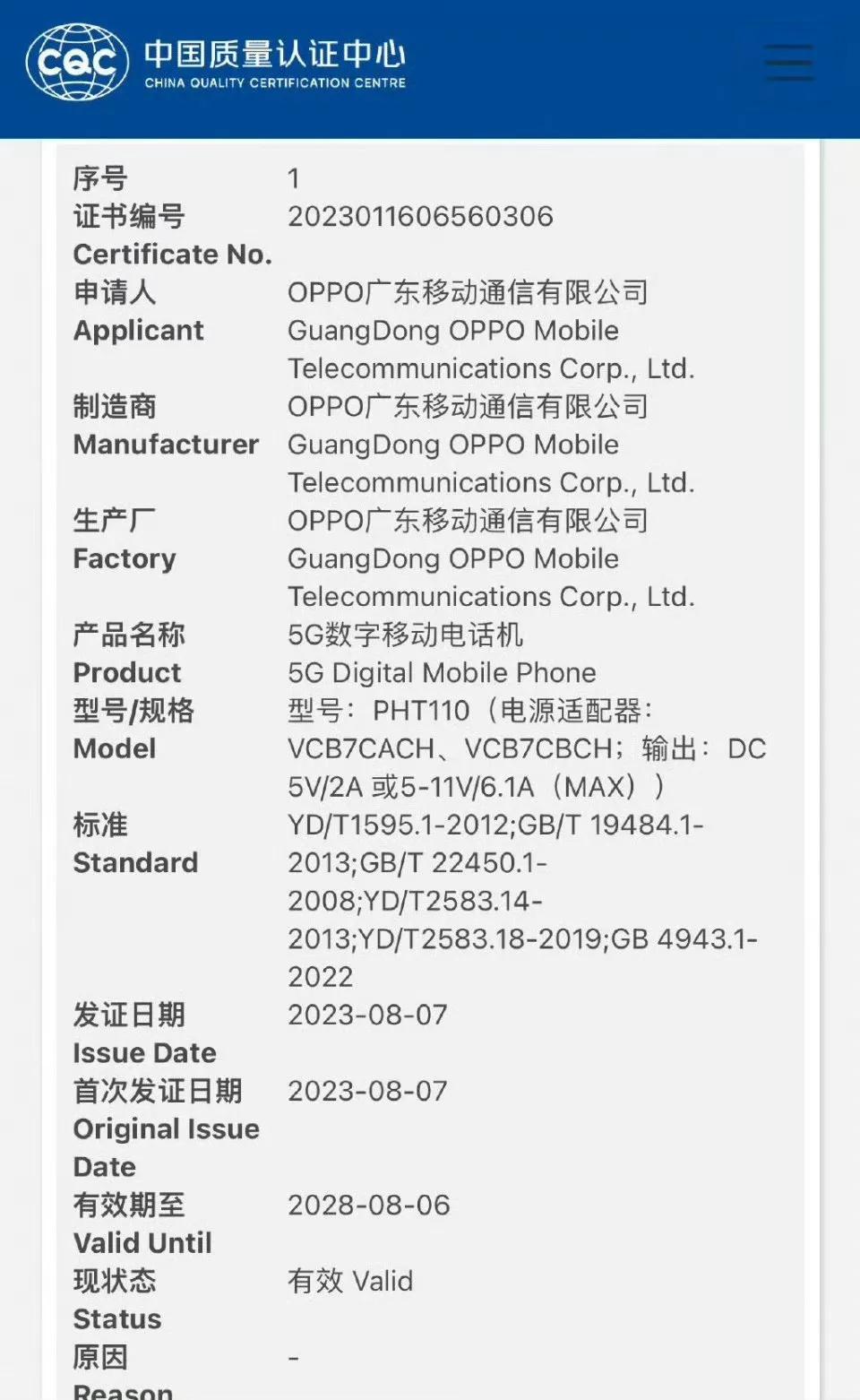Select applicant GuangDong OPPO Mobile Telecommunications
The width and height of the screenshot is (860, 1400).
[x=453, y=331]
